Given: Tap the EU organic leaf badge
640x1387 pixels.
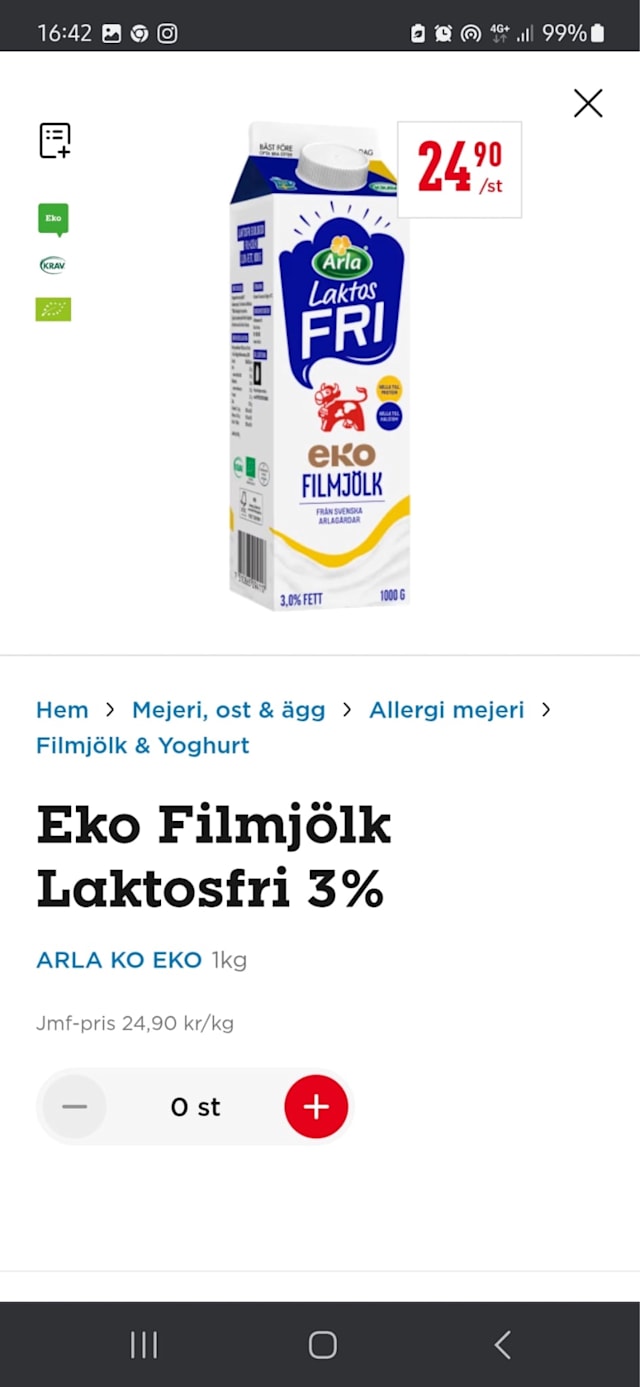Looking at the screenshot, I should [x=53, y=309].
